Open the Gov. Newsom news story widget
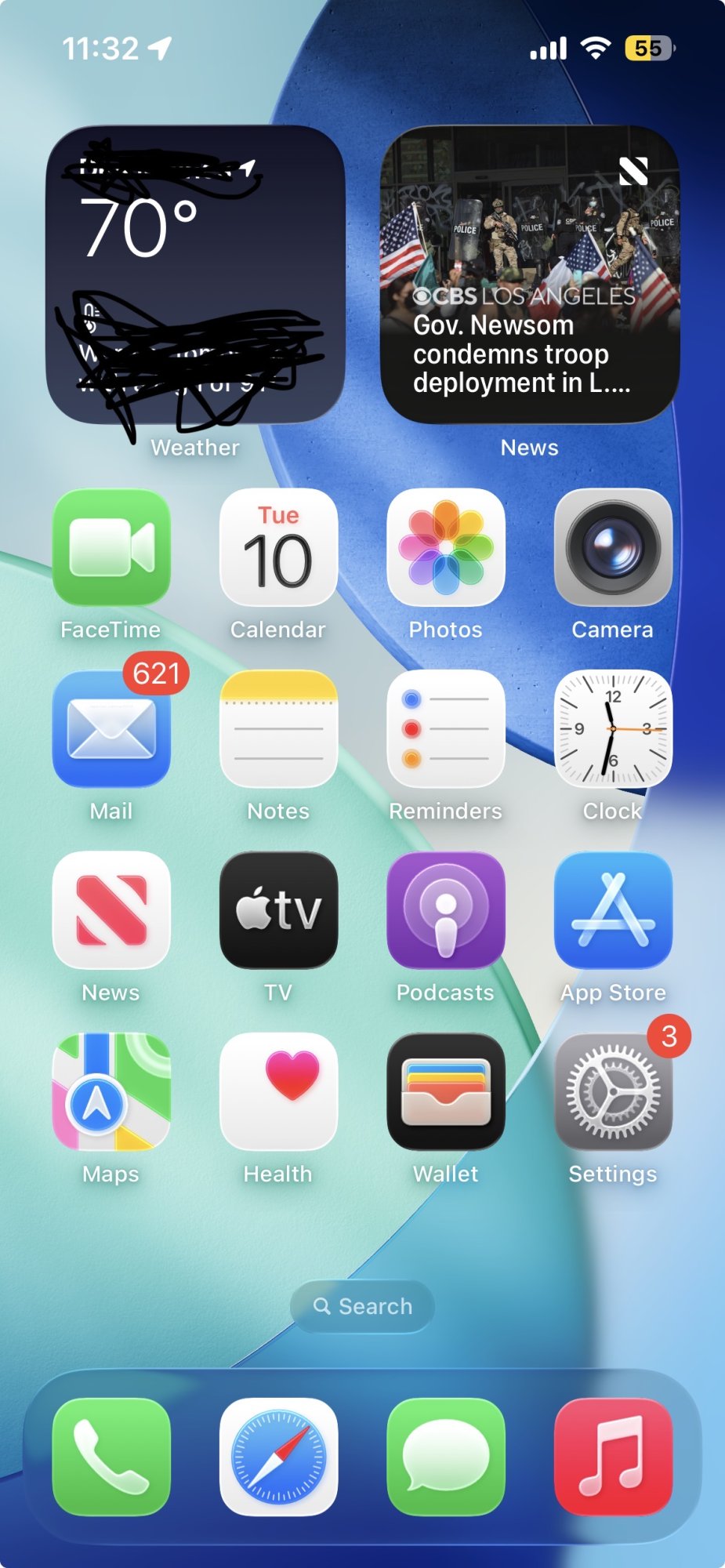 click(x=530, y=274)
